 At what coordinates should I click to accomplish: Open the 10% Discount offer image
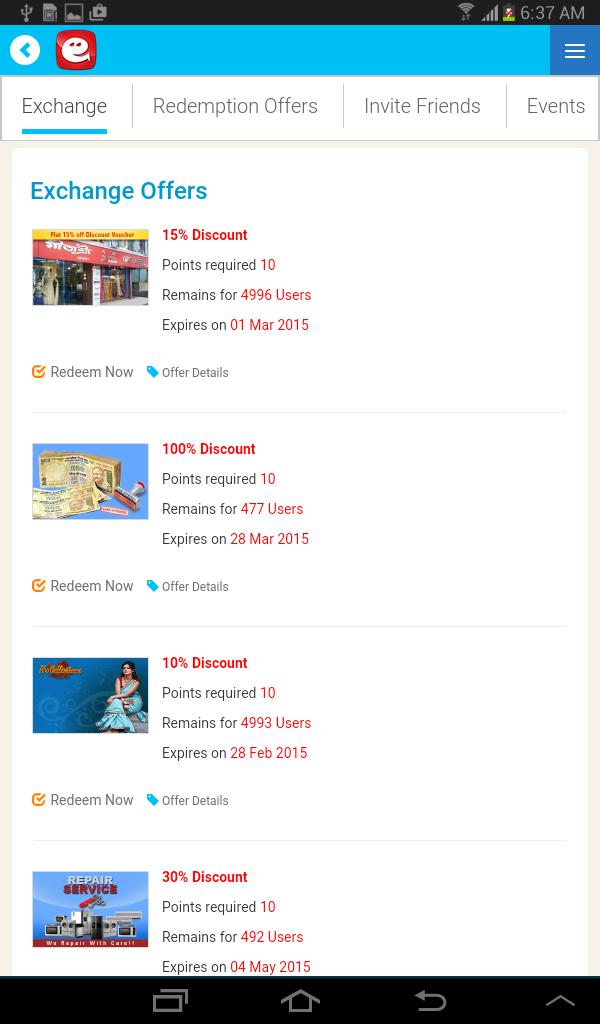click(90, 695)
